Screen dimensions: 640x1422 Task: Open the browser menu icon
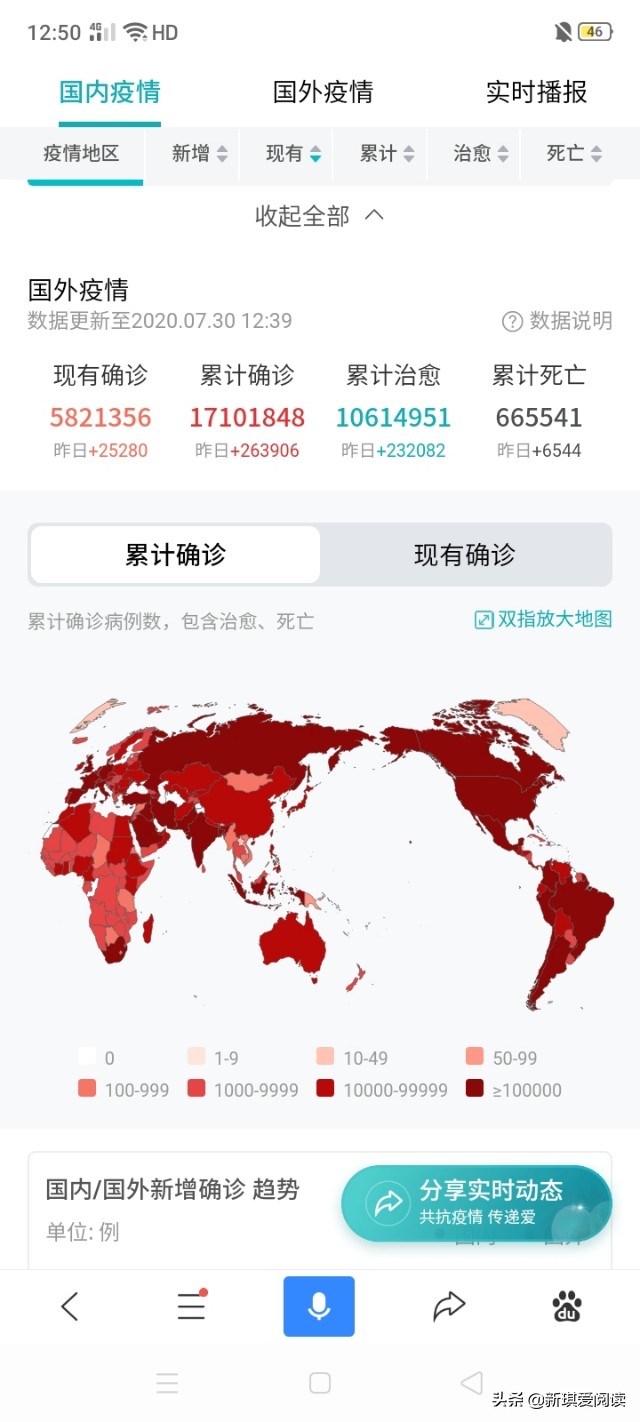[191, 1305]
